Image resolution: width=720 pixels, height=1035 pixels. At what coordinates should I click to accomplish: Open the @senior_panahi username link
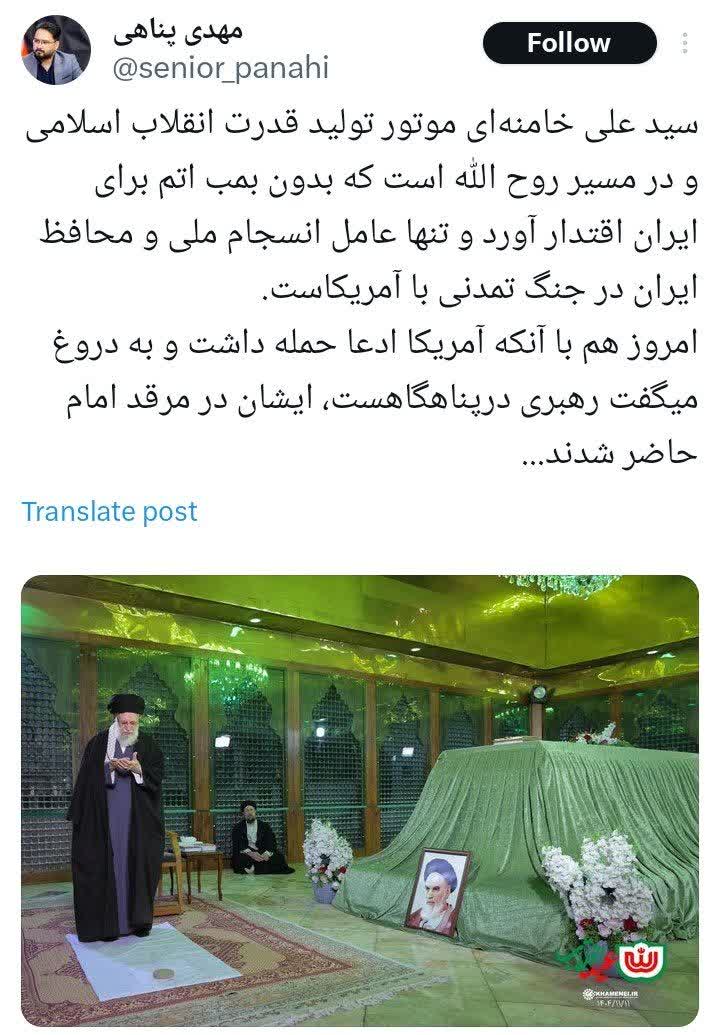pyautogui.click(x=220, y=68)
